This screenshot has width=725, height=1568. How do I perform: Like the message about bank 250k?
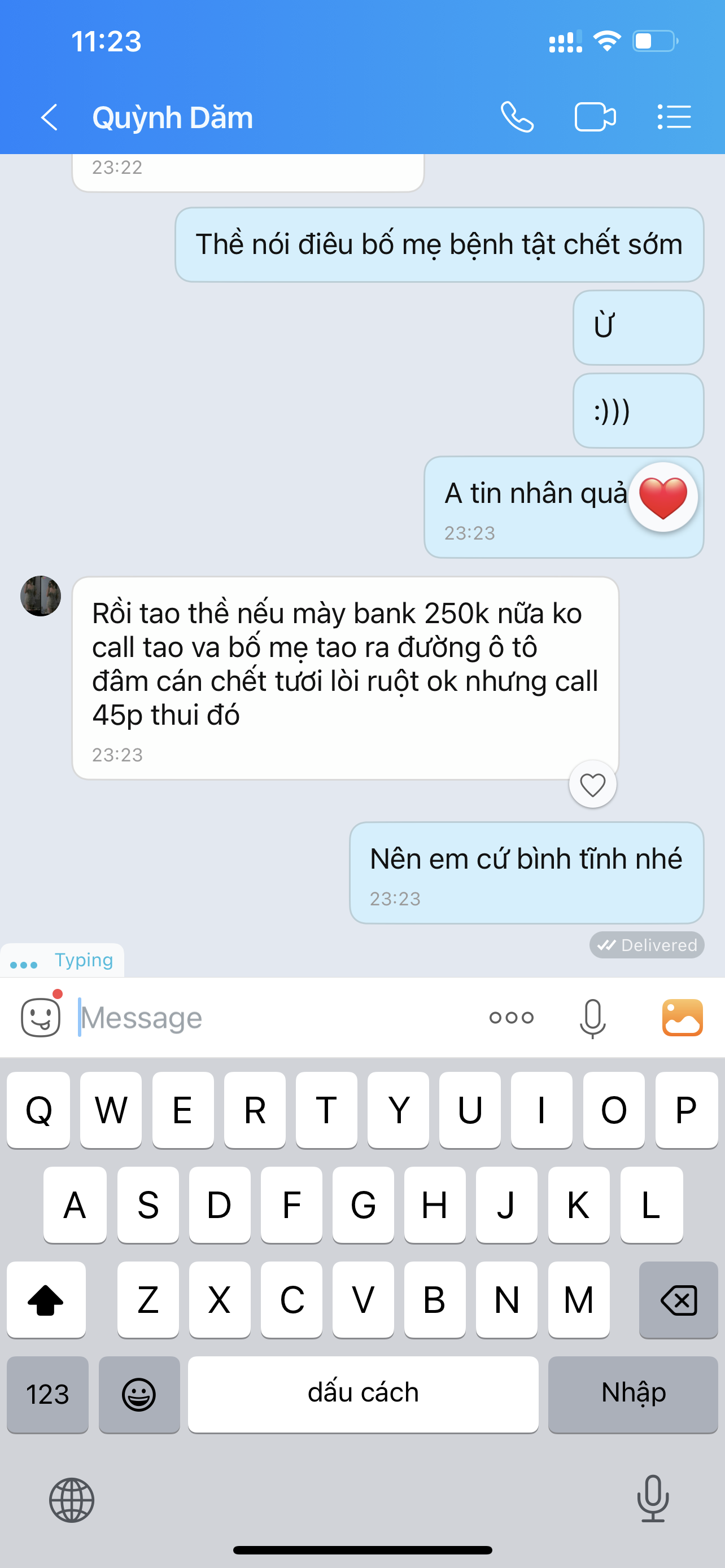click(592, 785)
